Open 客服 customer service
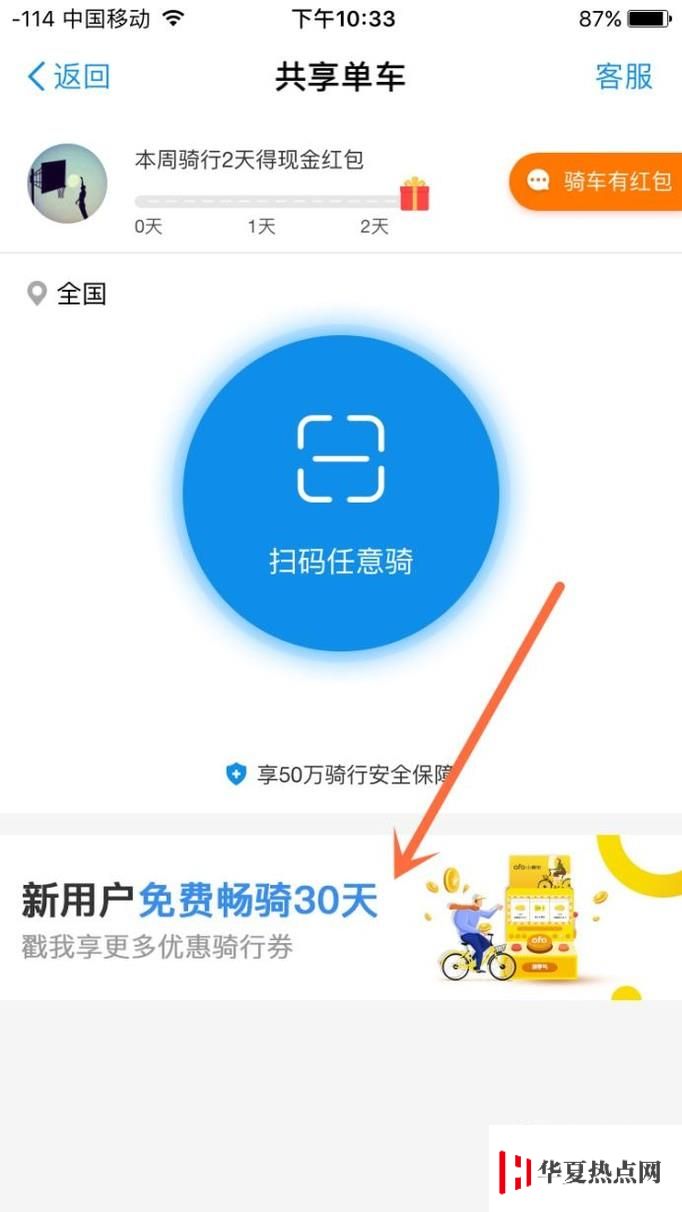 pos(624,77)
